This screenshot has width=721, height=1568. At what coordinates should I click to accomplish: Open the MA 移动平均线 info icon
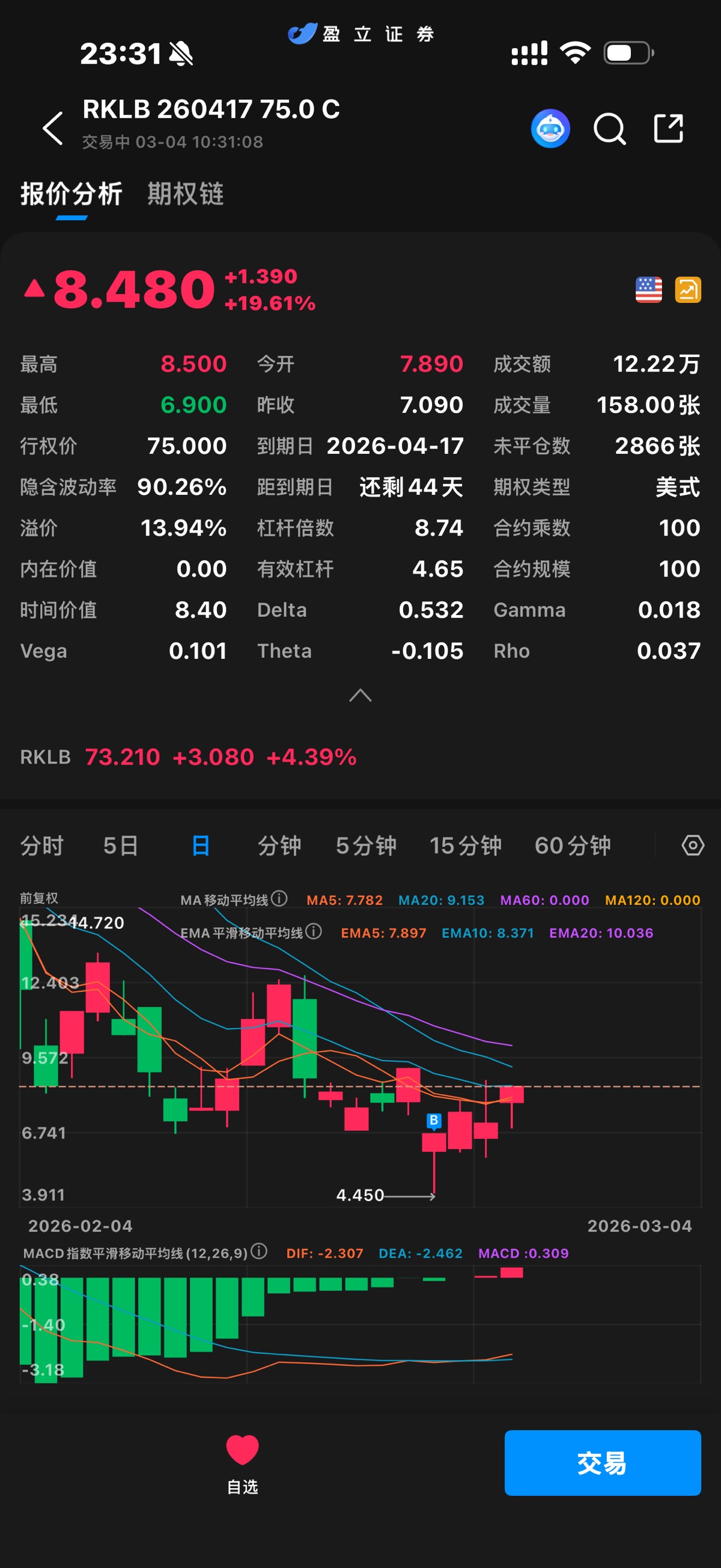(279, 898)
